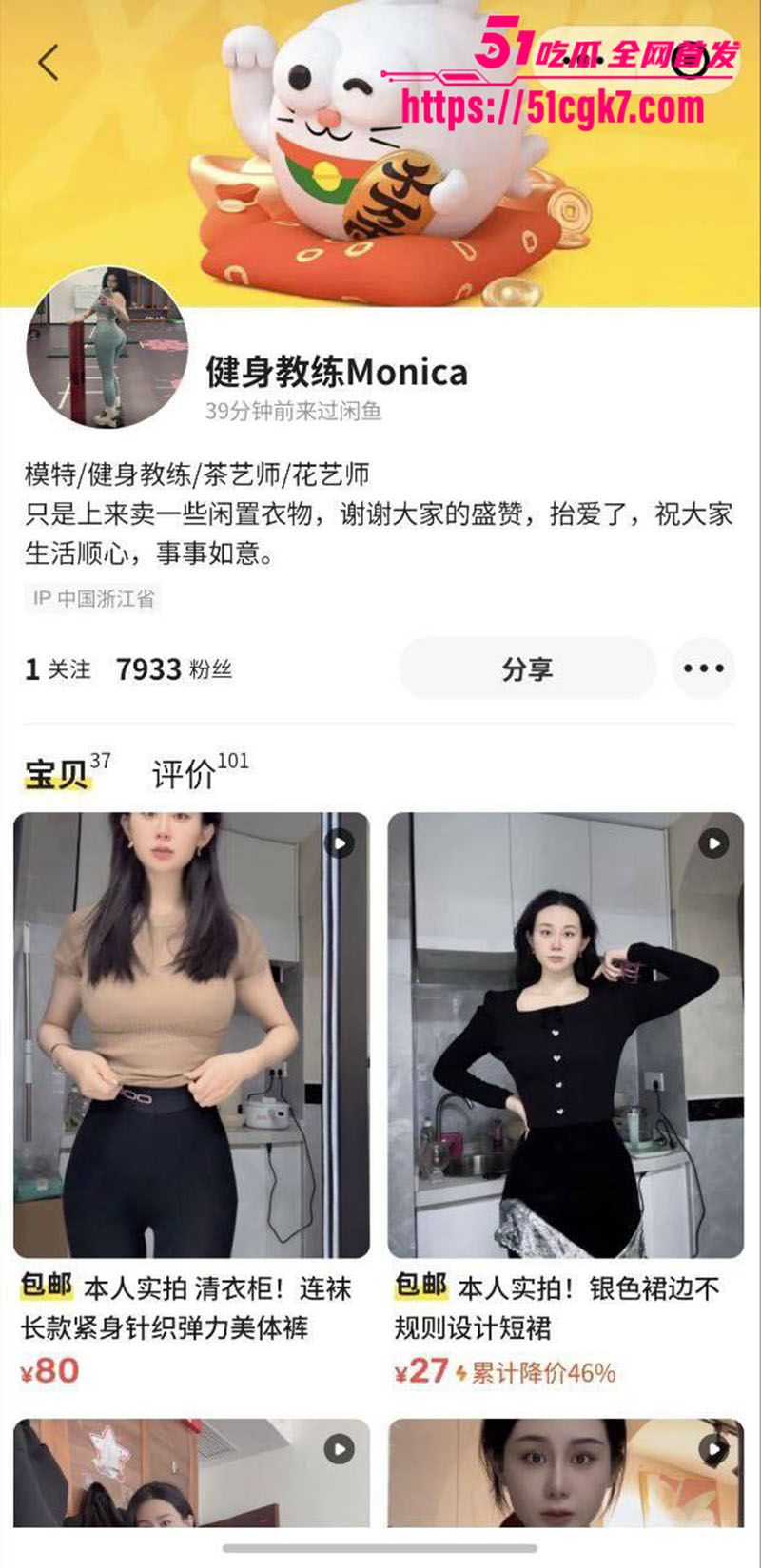Open the three-dot menu beside 分享
Image resolution: width=761 pixels, height=1568 pixels.
click(x=703, y=668)
